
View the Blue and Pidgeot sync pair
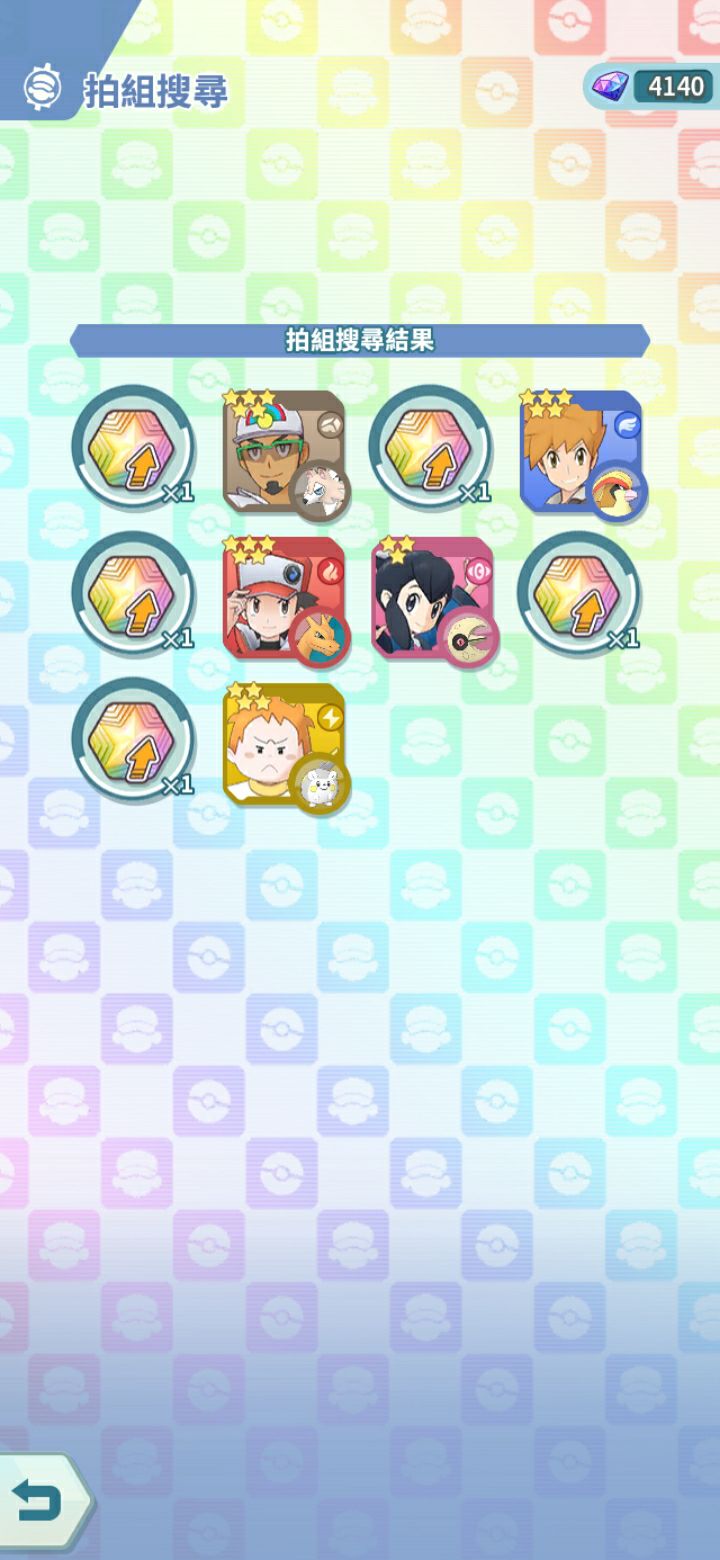pyautogui.click(x=580, y=452)
